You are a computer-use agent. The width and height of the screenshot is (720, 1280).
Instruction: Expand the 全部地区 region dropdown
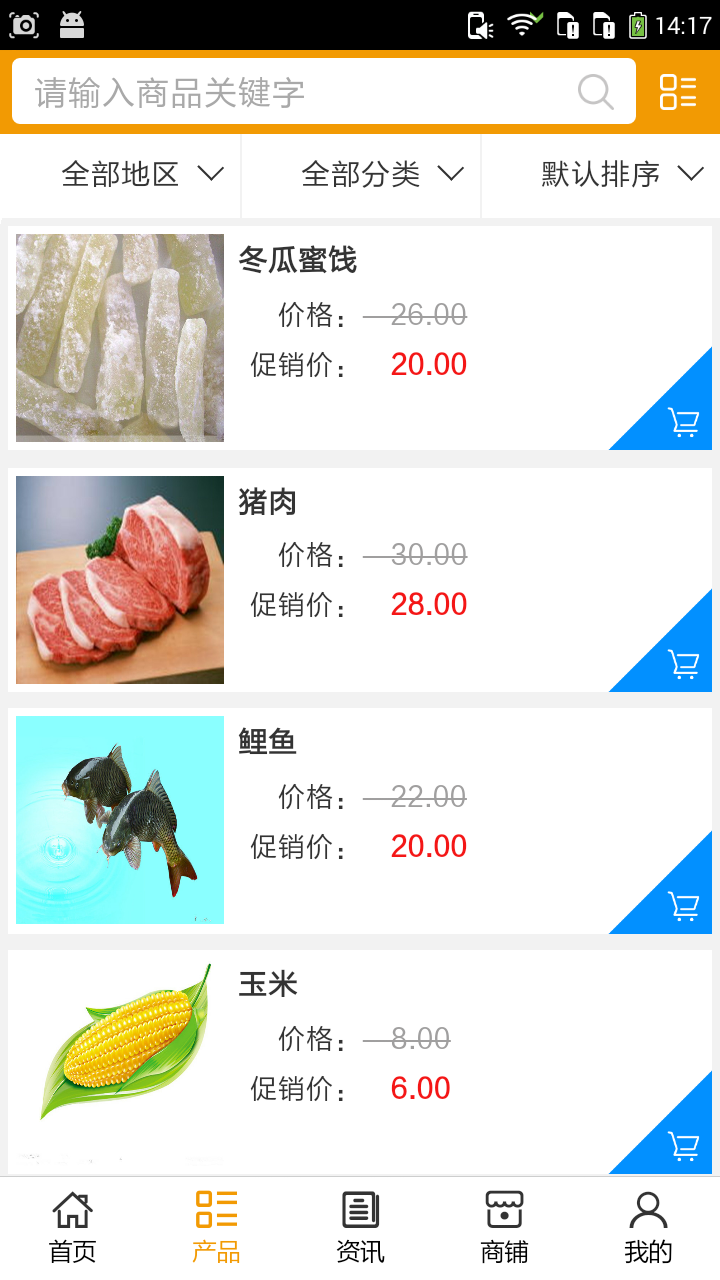point(142,175)
